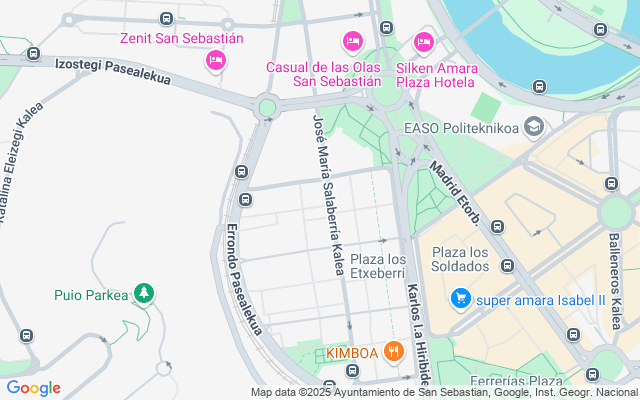The height and width of the screenshot is (400, 640).
Task: Open the KIMBOA restaurant marker
Action: tap(394, 352)
